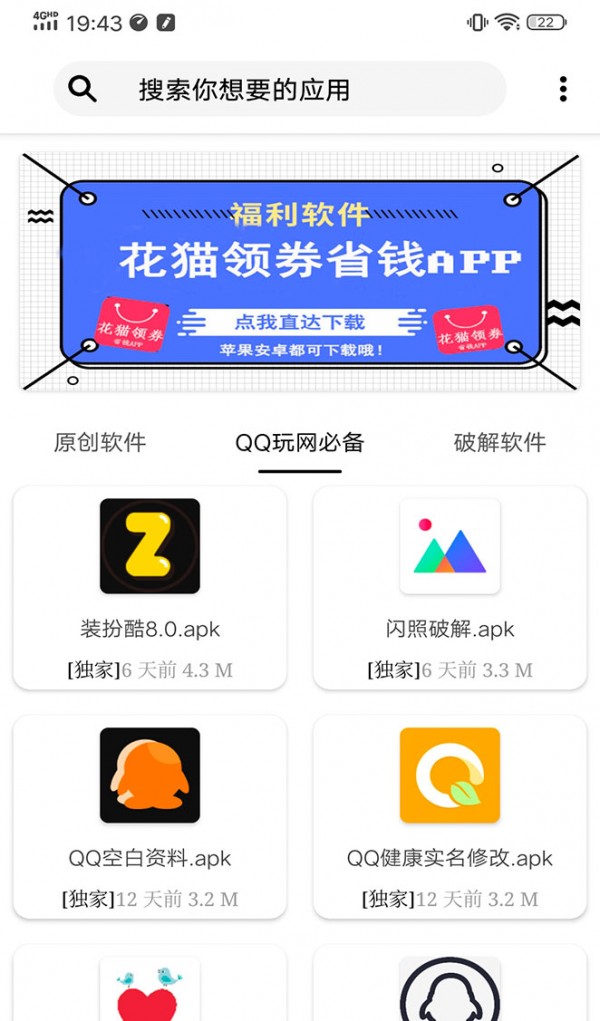Open the 装扮酷8.0.apk card

(150, 588)
